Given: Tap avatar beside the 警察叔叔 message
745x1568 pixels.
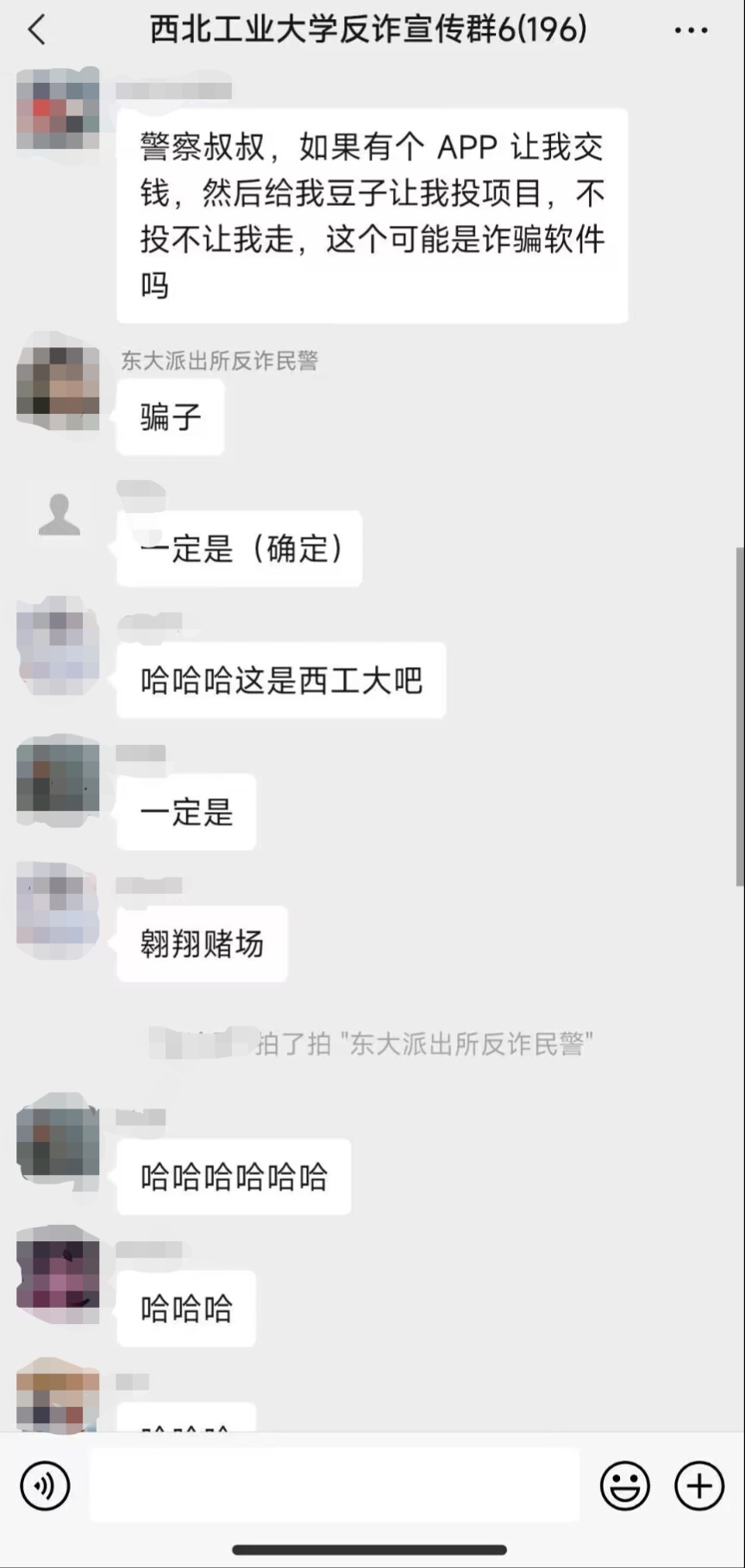Looking at the screenshot, I should point(59,113).
